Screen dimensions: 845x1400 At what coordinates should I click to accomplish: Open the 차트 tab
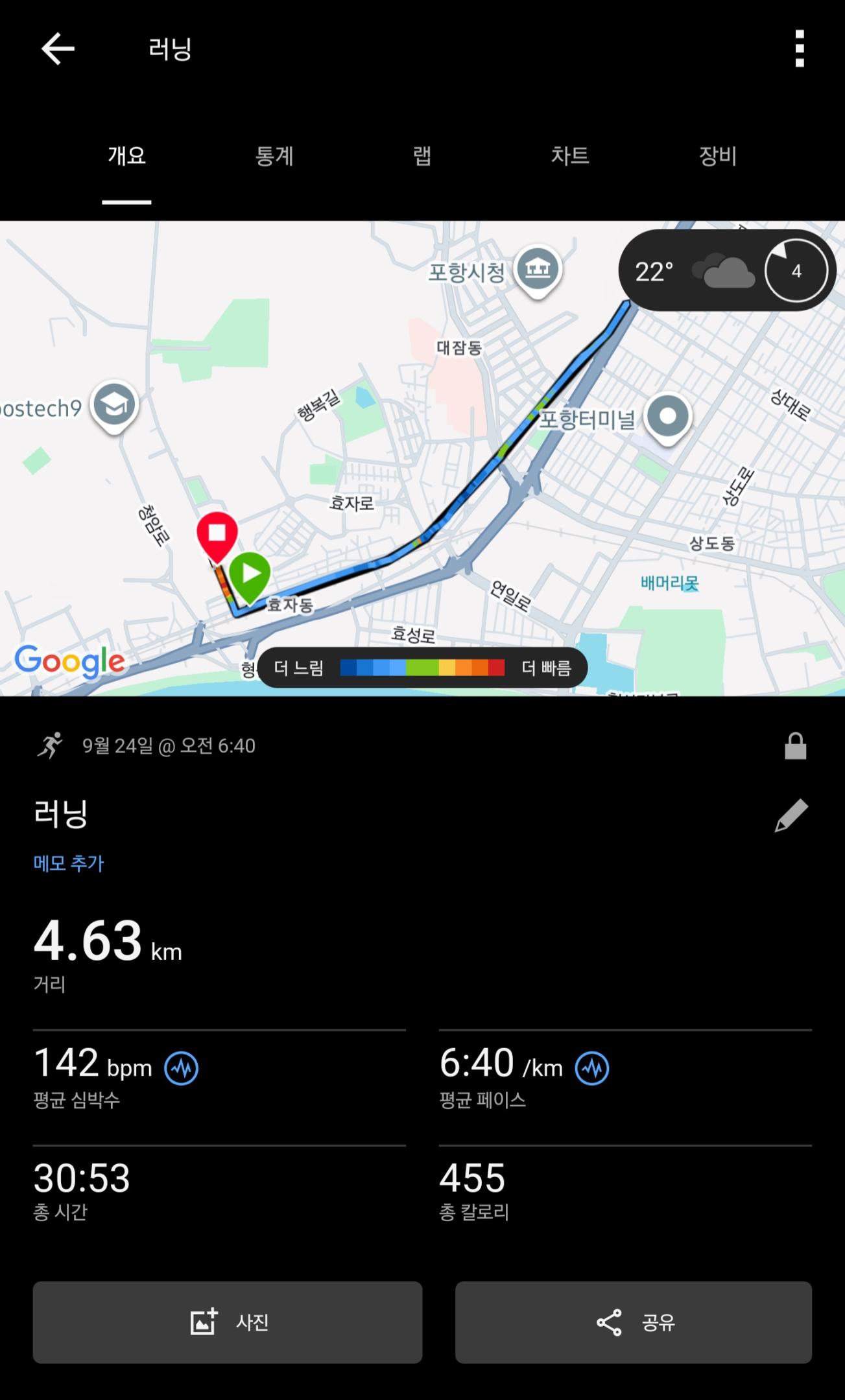pyautogui.click(x=569, y=156)
